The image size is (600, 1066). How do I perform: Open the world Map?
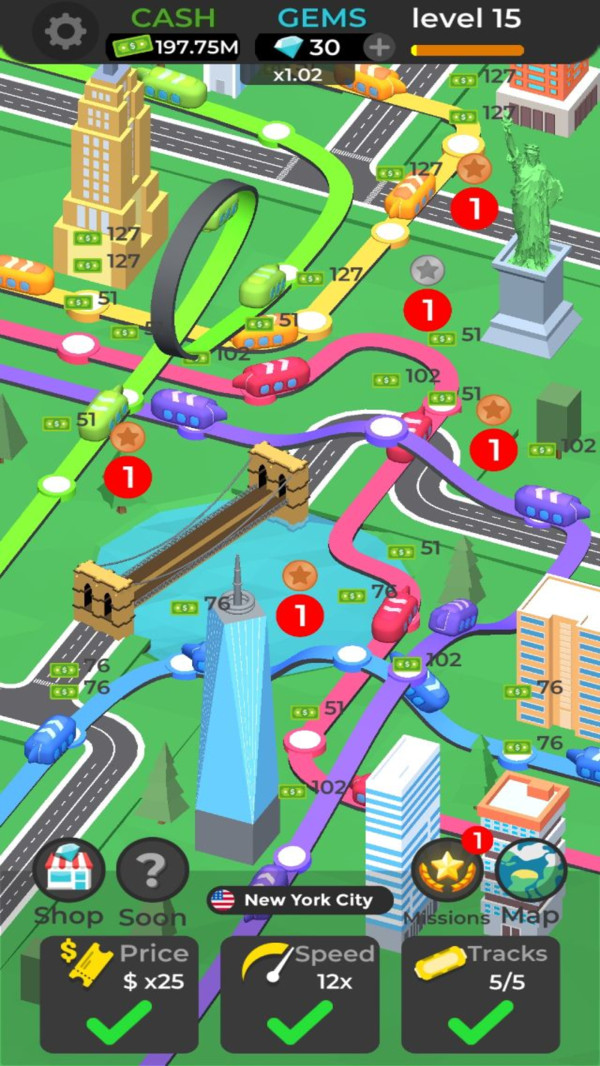(531, 872)
